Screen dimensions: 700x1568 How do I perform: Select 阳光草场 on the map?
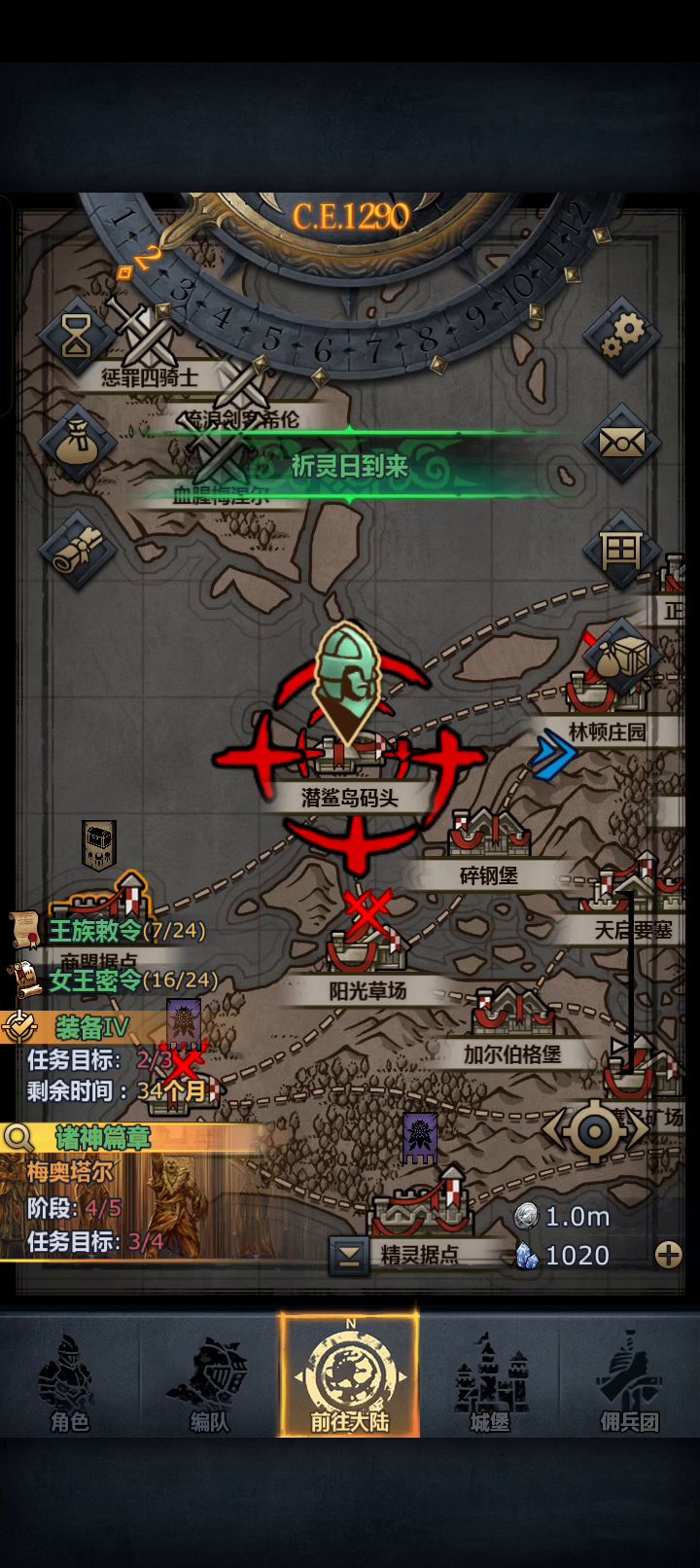click(x=367, y=990)
